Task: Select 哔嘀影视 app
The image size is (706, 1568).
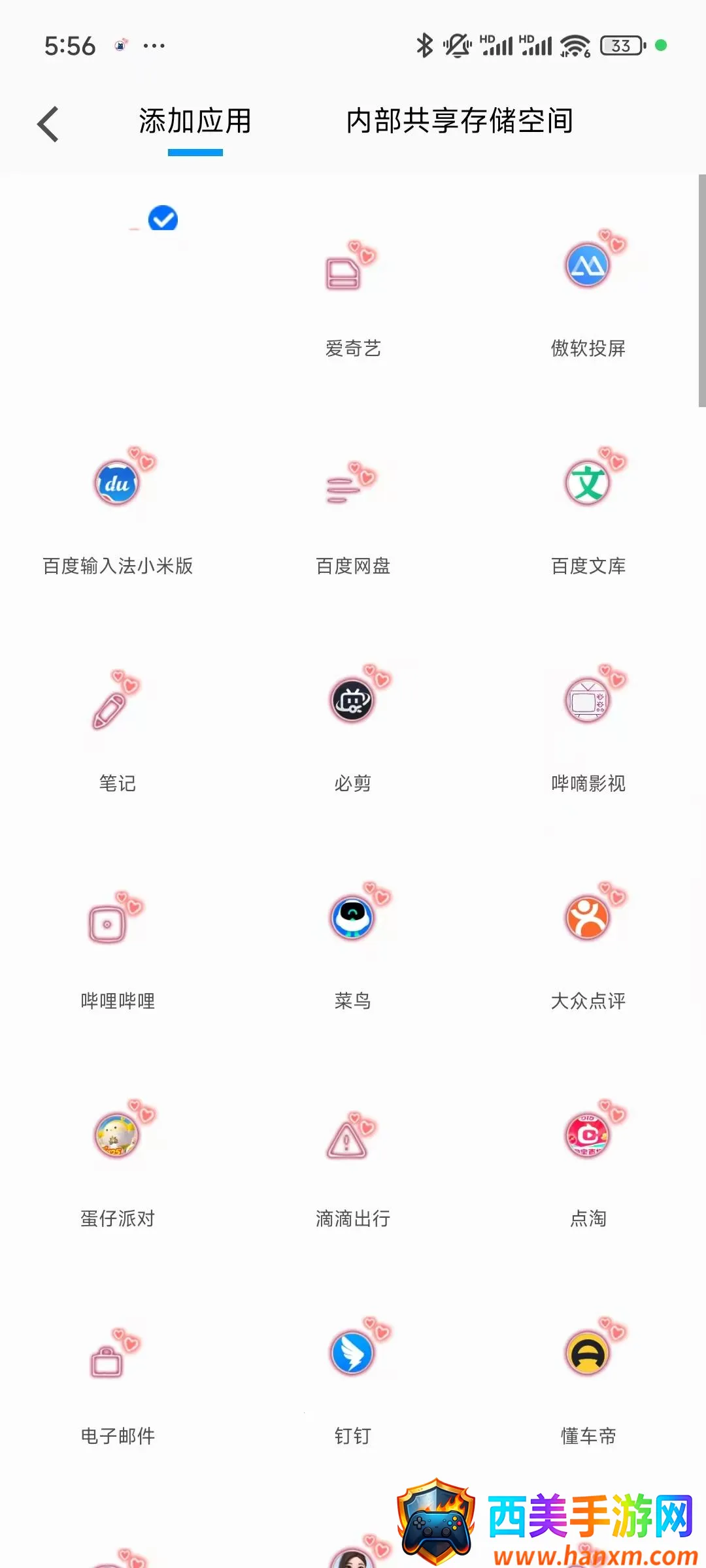Action: pos(588,701)
